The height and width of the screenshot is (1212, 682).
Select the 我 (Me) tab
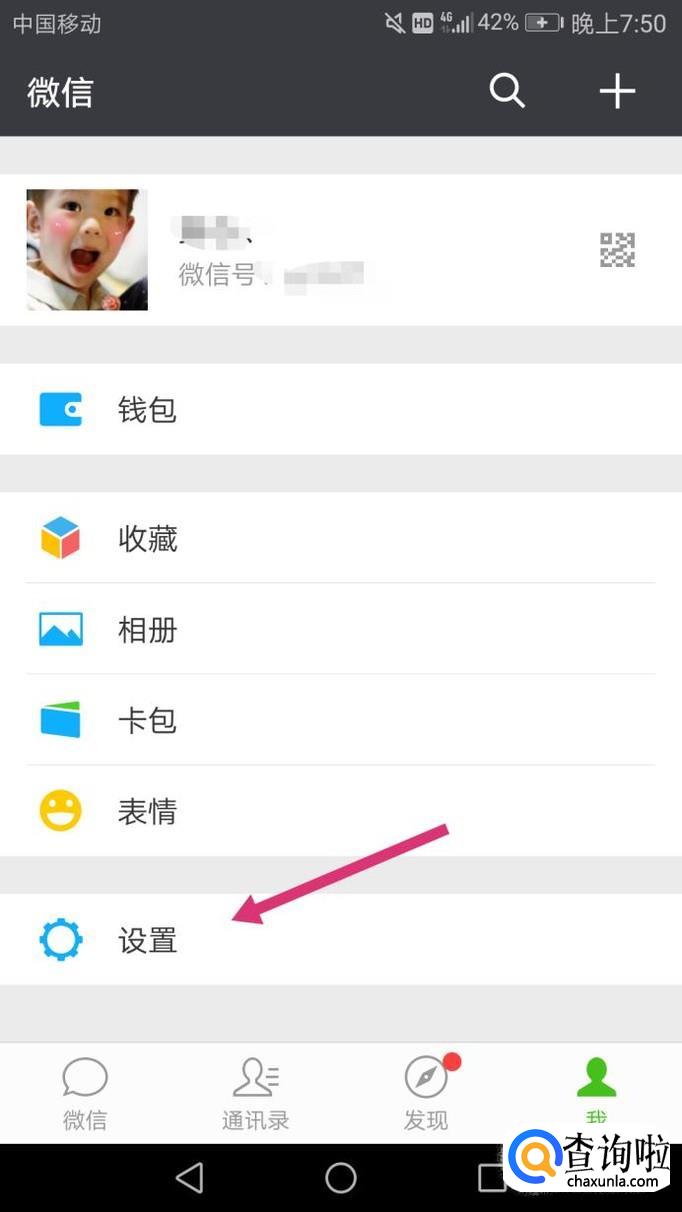(596, 1088)
